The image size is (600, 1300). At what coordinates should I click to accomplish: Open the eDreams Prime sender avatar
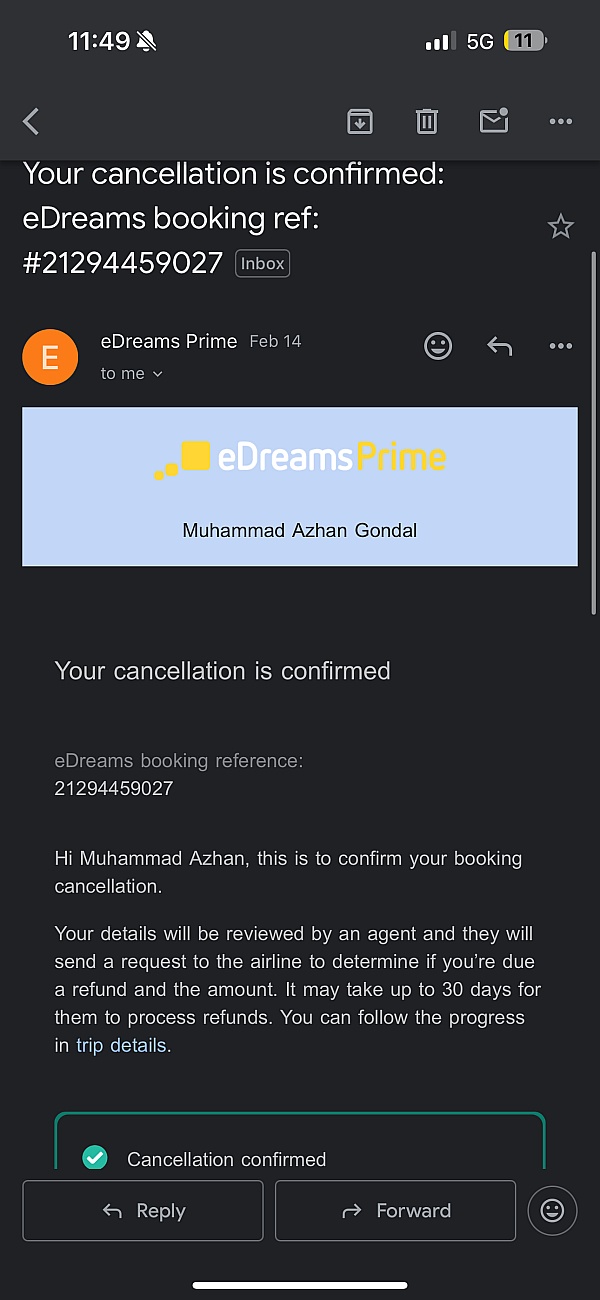click(x=50, y=357)
